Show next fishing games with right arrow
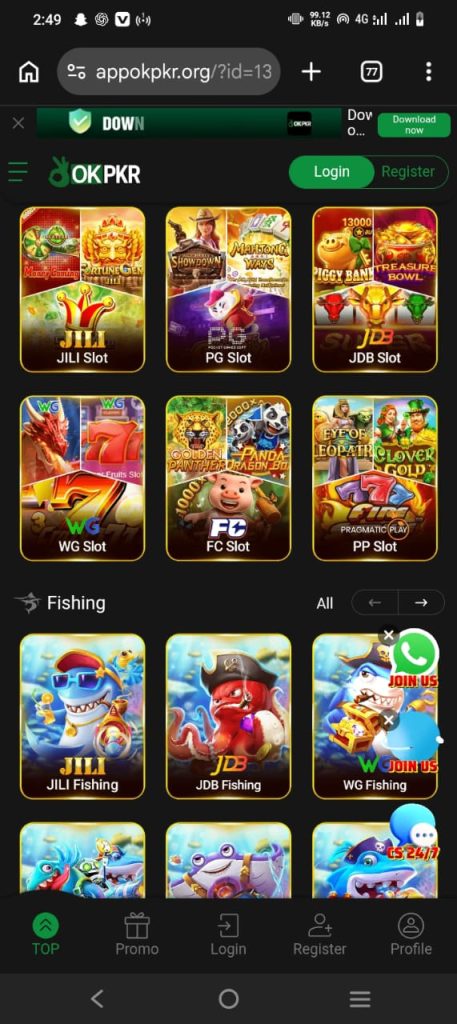 point(421,603)
